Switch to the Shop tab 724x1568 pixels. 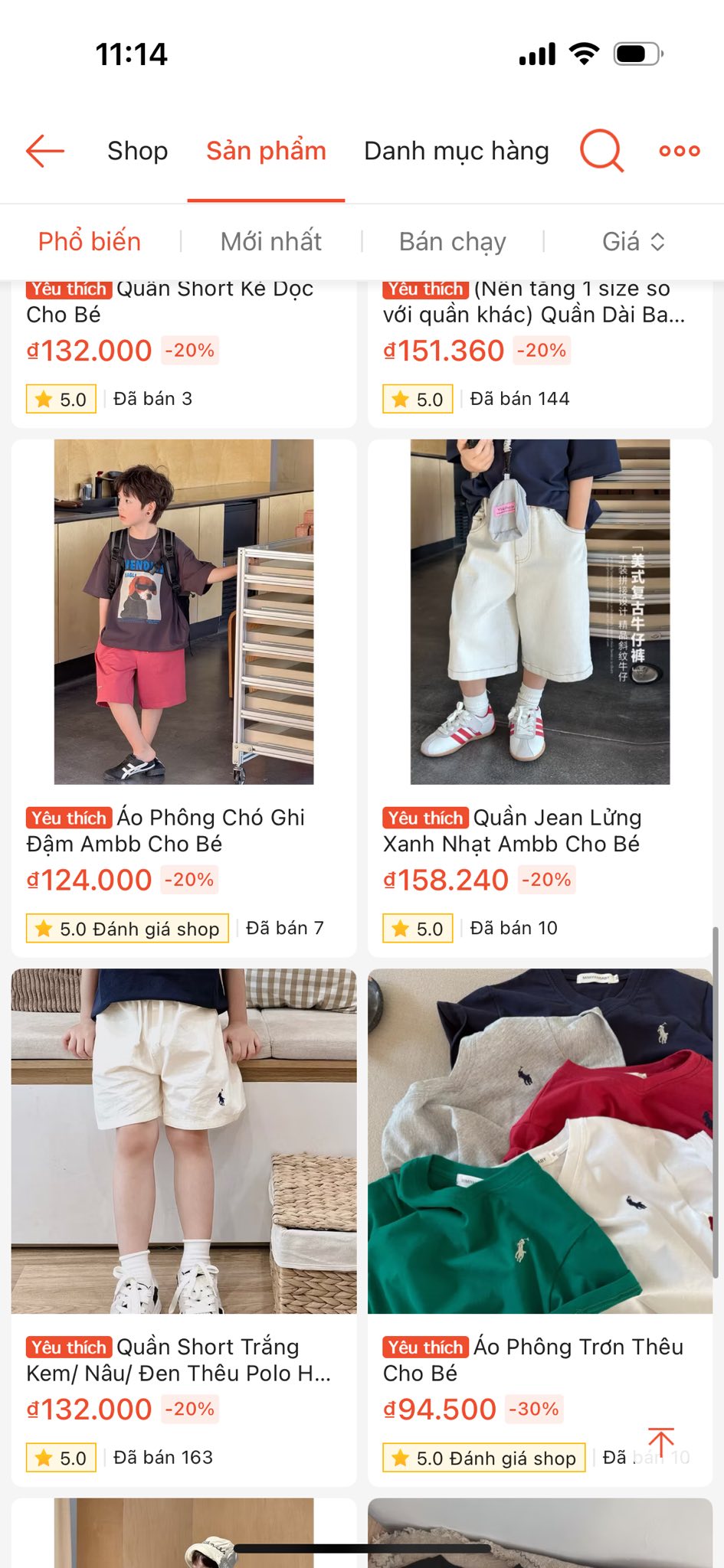click(137, 151)
